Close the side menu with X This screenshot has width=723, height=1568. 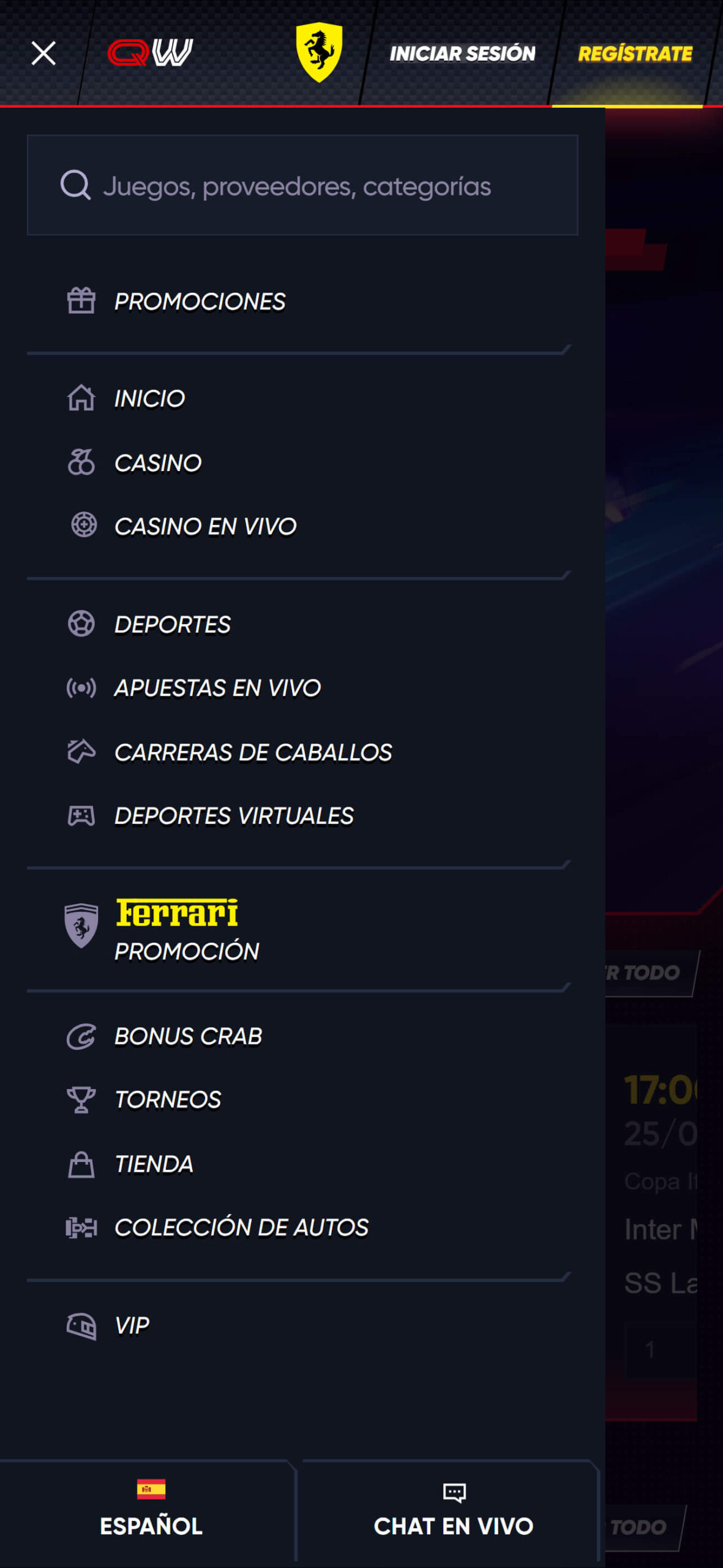click(43, 53)
